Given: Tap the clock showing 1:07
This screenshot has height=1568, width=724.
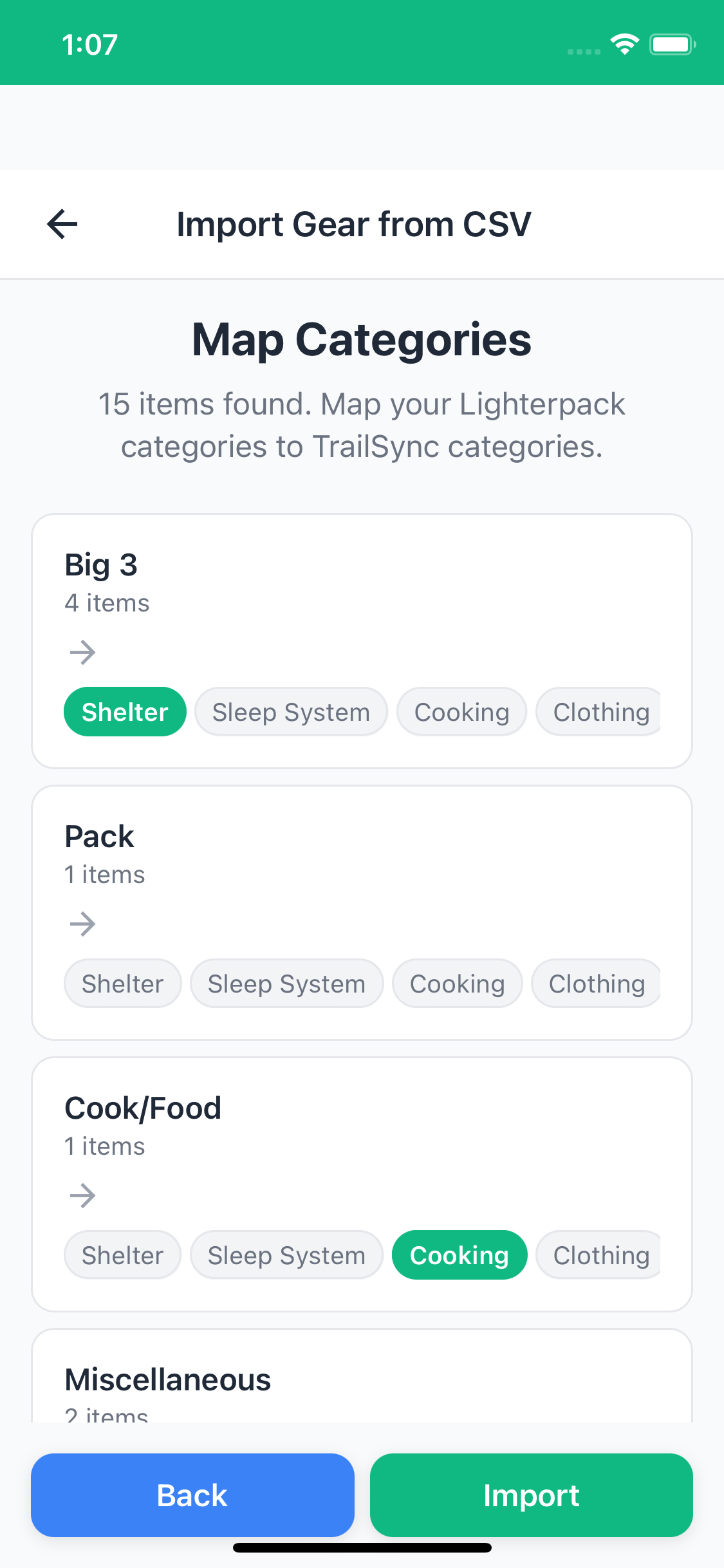Looking at the screenshot, I should pyautogui.click(x=89, y=42).
